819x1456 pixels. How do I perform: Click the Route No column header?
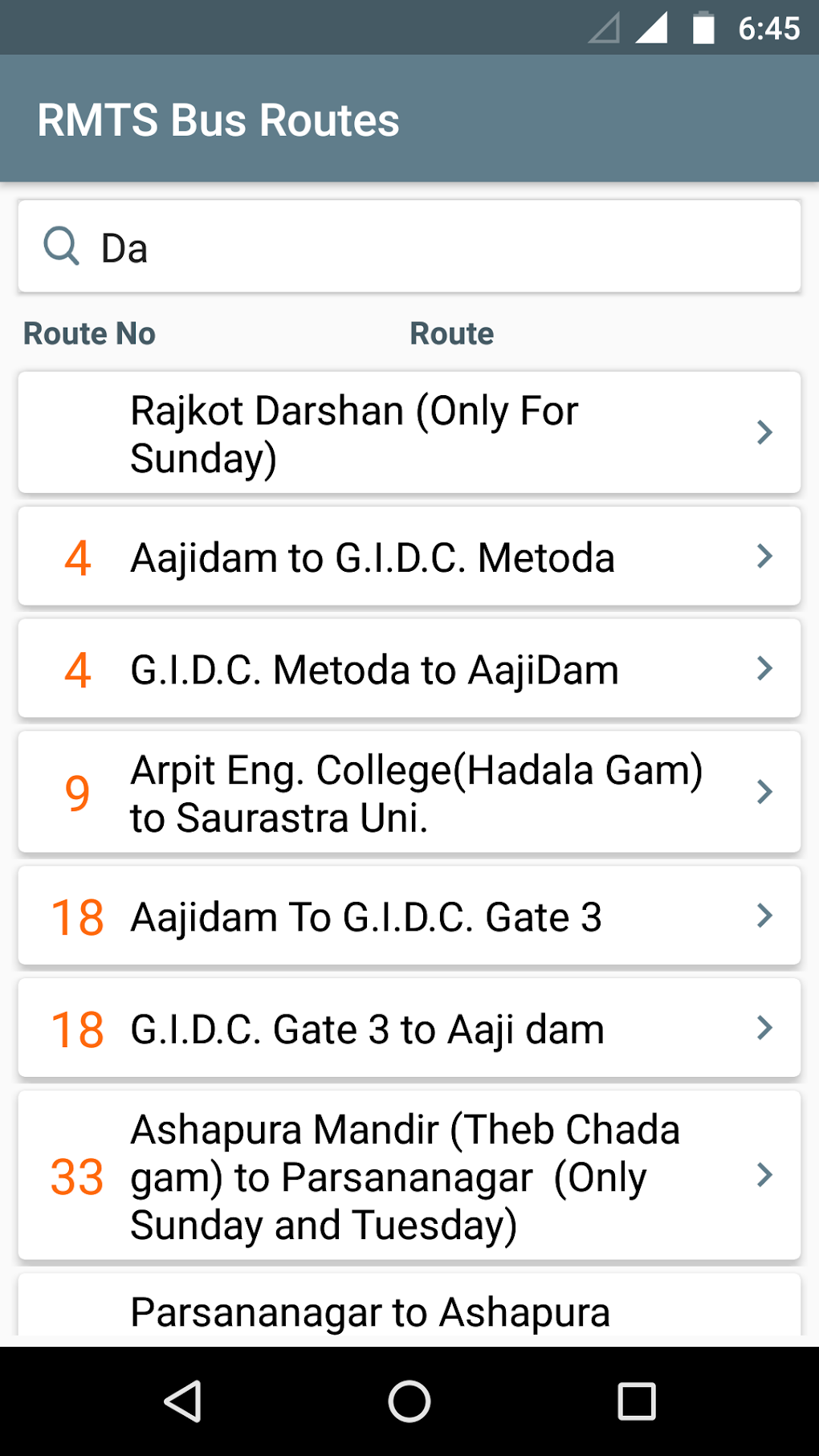[x=89, y=332]
